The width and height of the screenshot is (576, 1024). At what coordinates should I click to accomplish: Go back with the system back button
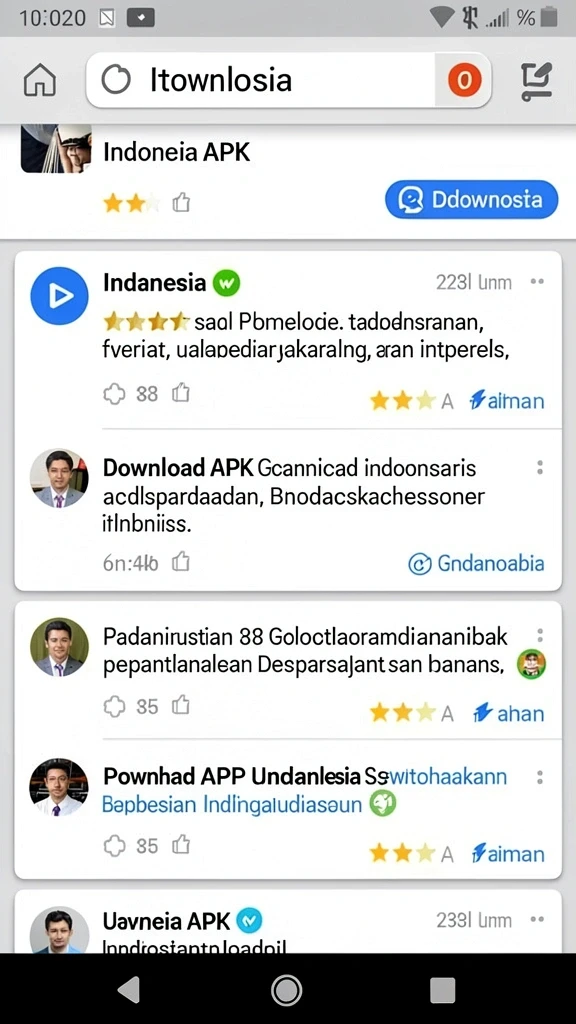129,991
